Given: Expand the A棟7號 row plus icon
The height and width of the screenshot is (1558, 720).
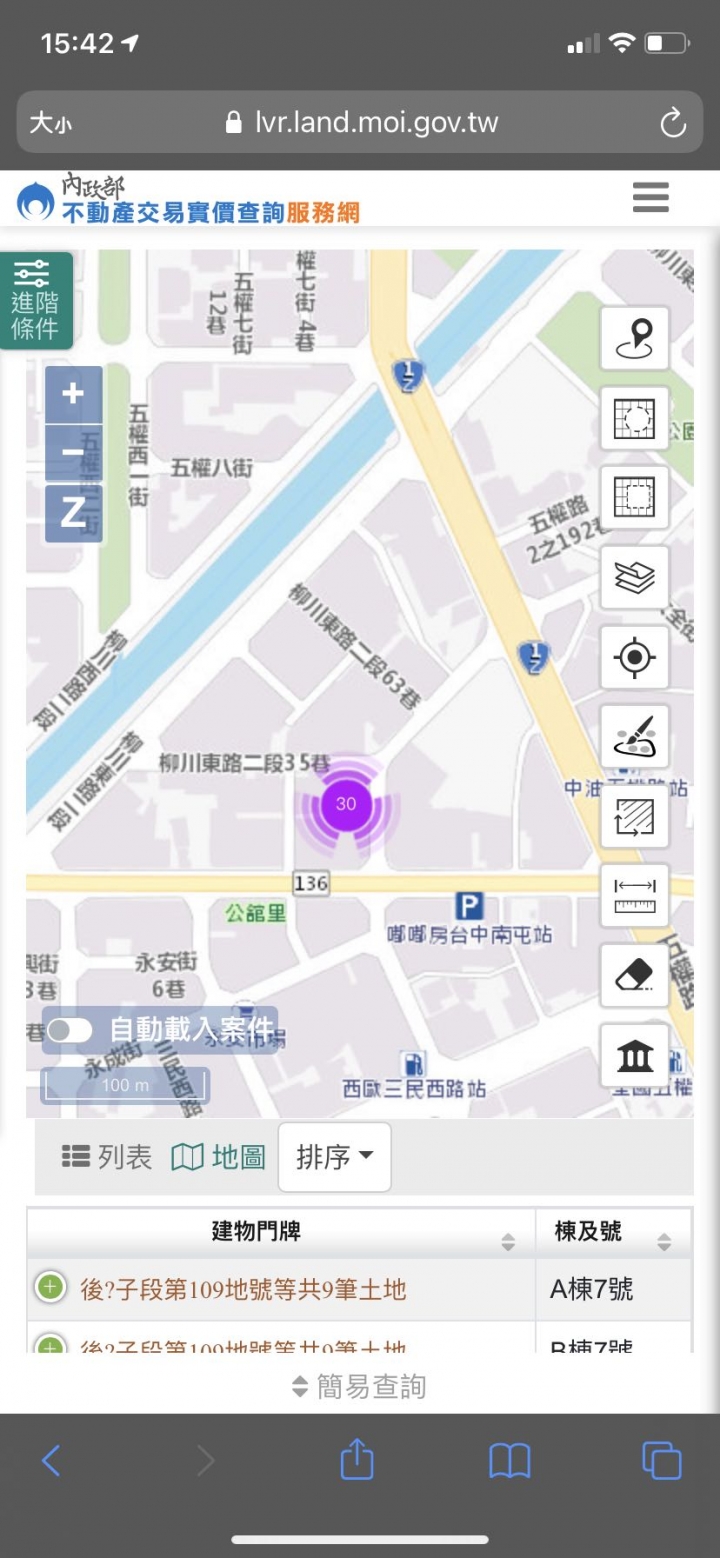Looking at the screenshot, I should 50,1287.
